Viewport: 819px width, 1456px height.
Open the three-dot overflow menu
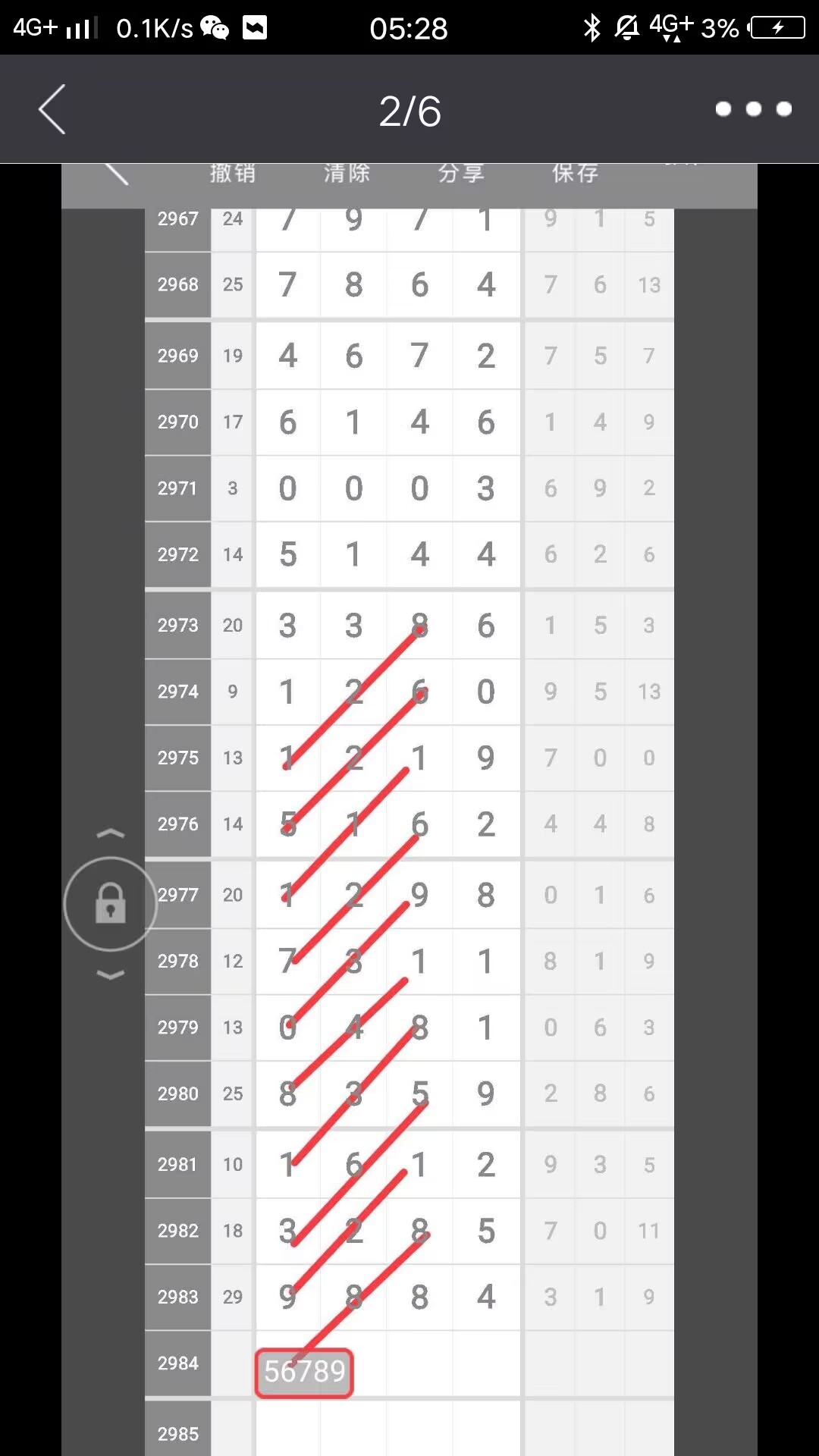coord(752,109)
